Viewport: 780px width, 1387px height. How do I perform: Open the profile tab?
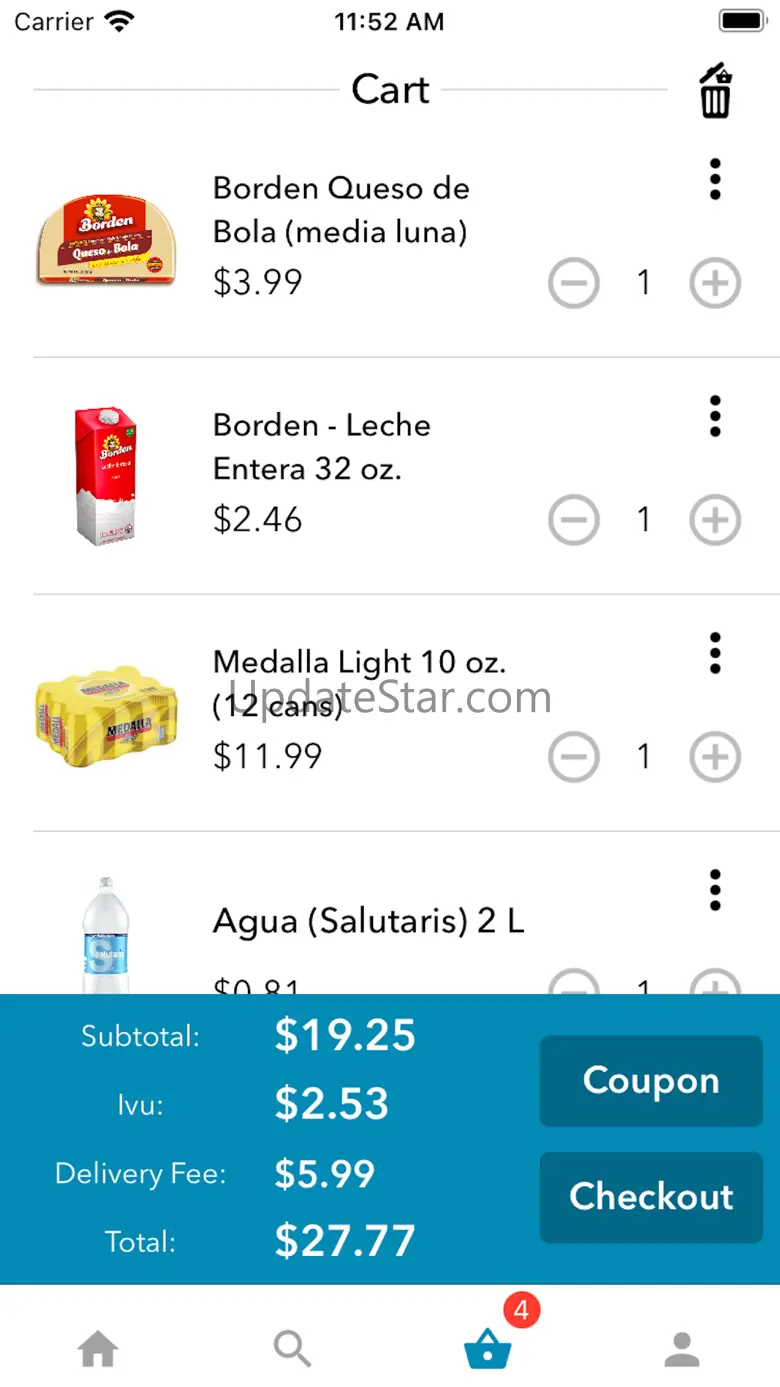tap(683, 1350)
